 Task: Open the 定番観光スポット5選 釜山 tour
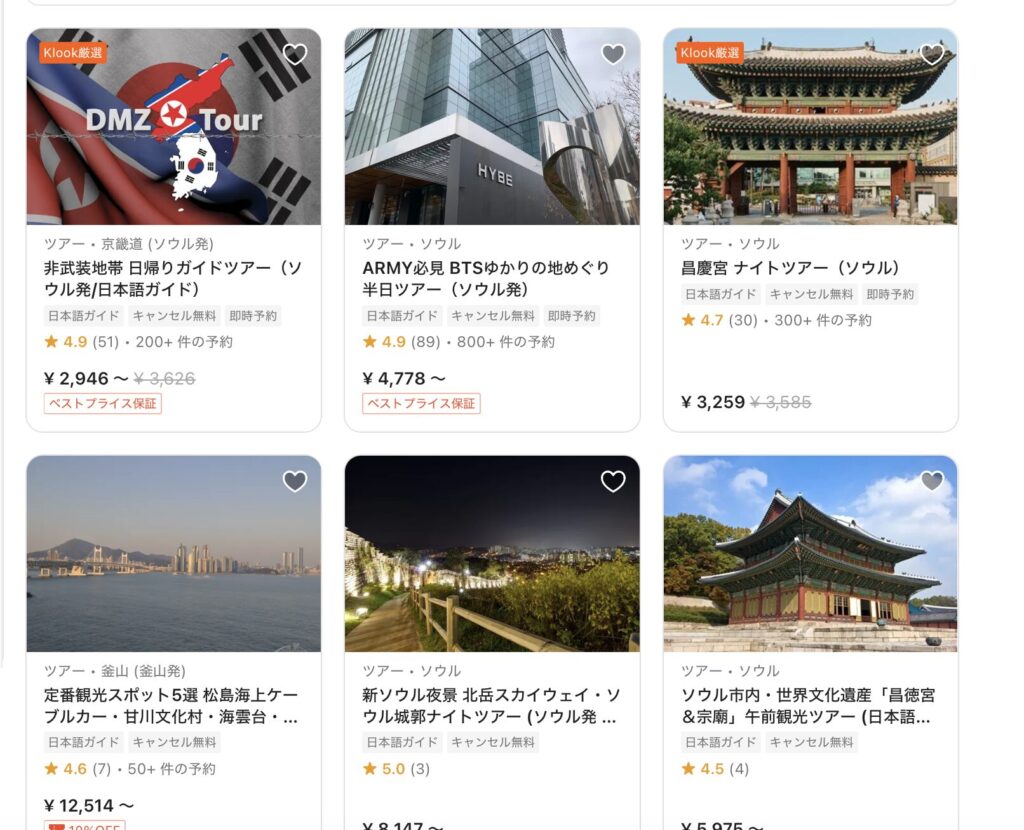[x=173, y=705]
